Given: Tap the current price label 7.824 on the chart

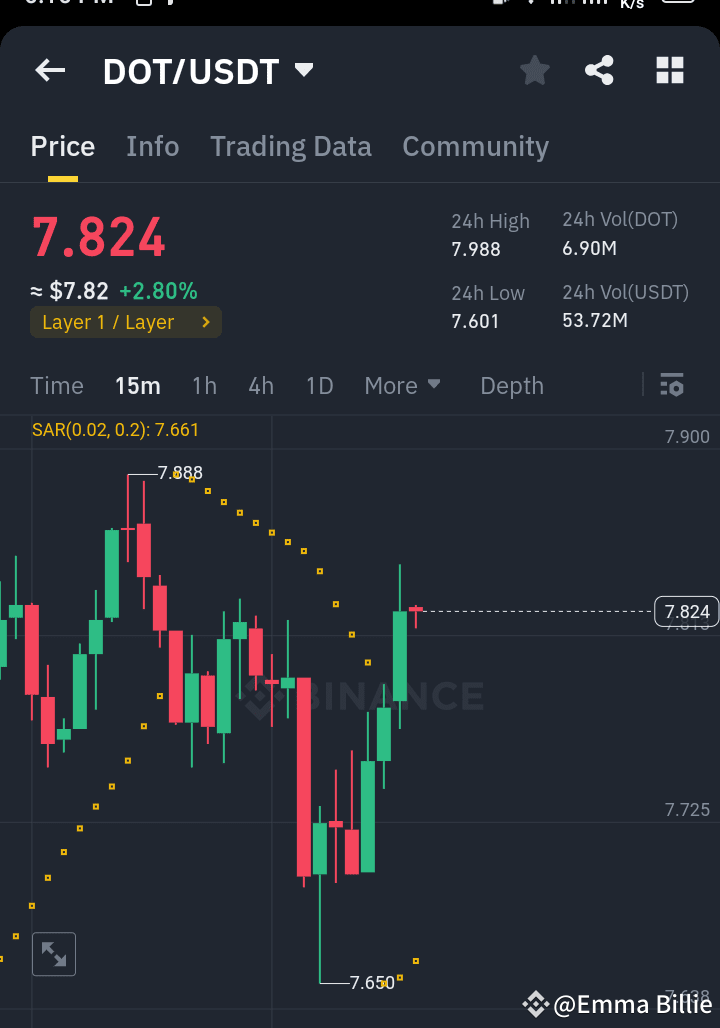Looking at the screenshot, I should (687, 611).
